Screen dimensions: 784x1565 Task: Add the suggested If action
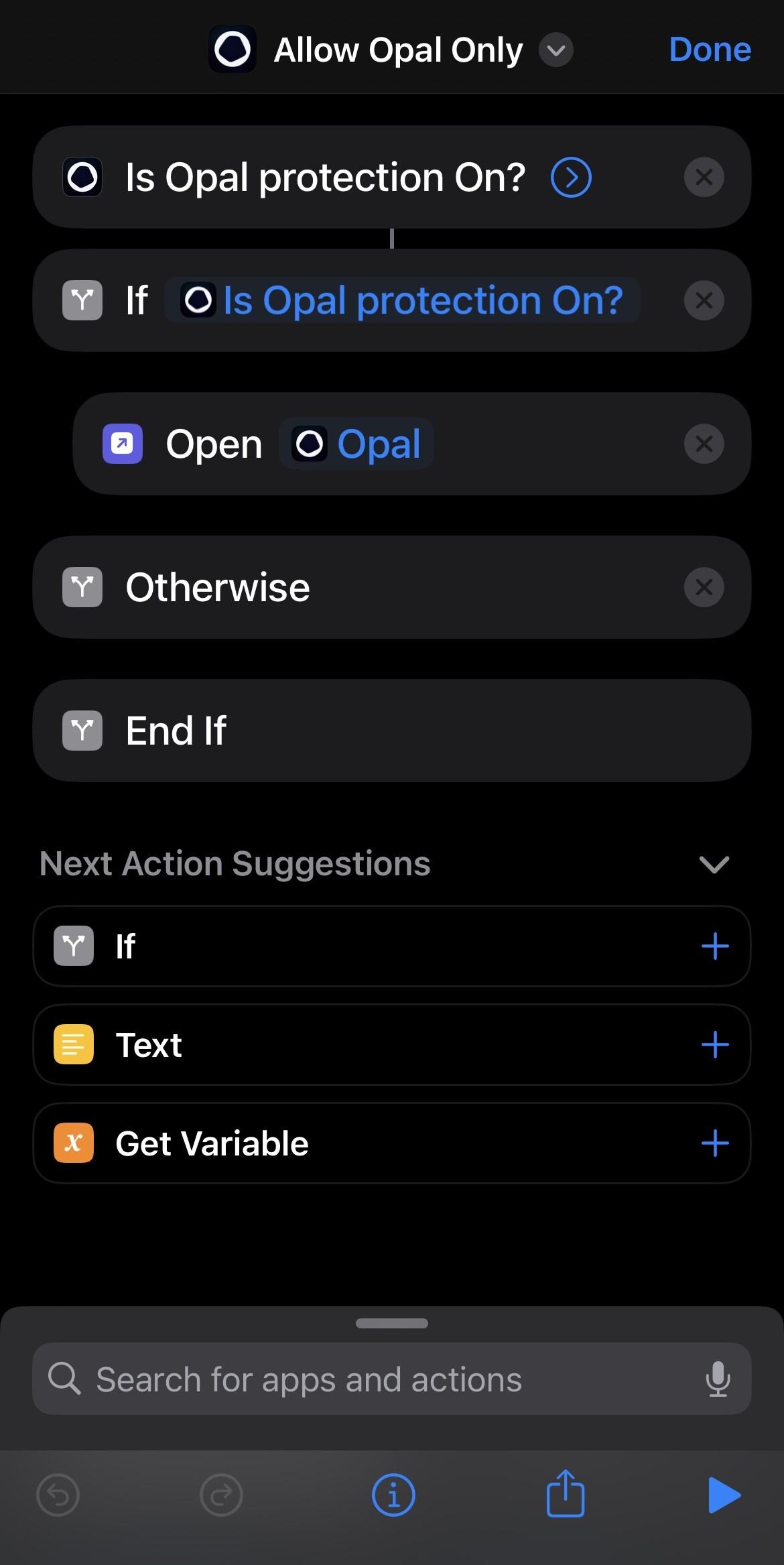click(x=714, y=946)
